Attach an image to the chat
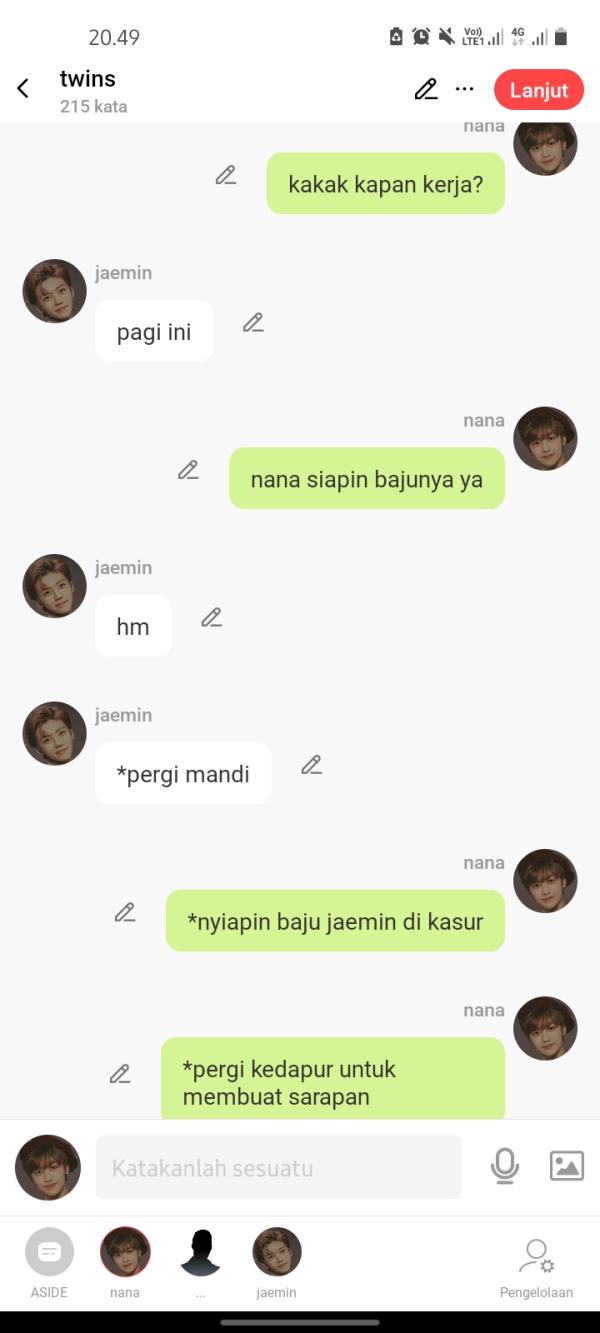The height and width of the screenshot is (1333, 600). (567, 1166)
